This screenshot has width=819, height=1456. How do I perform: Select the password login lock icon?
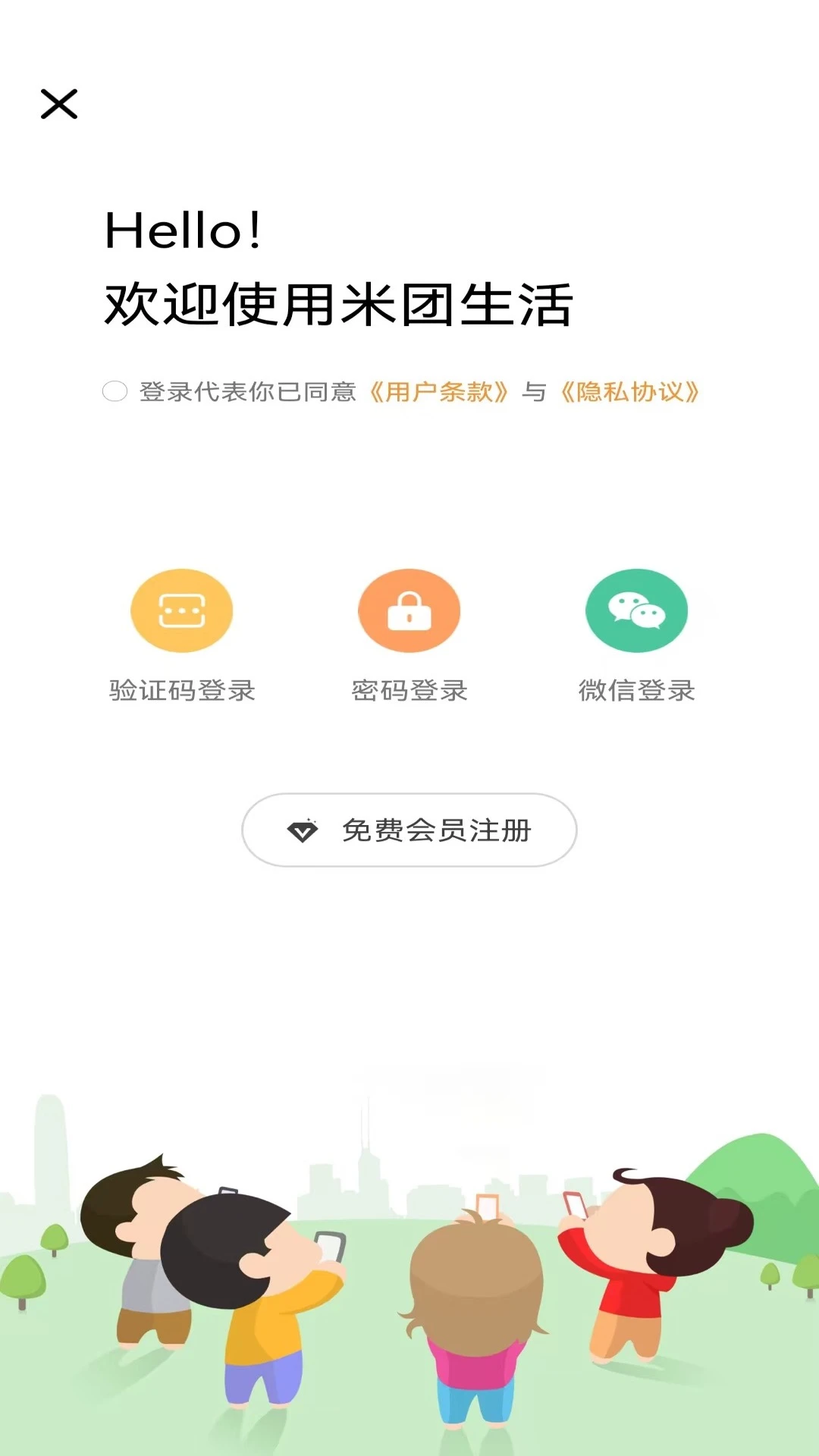[x=409, y=610]
